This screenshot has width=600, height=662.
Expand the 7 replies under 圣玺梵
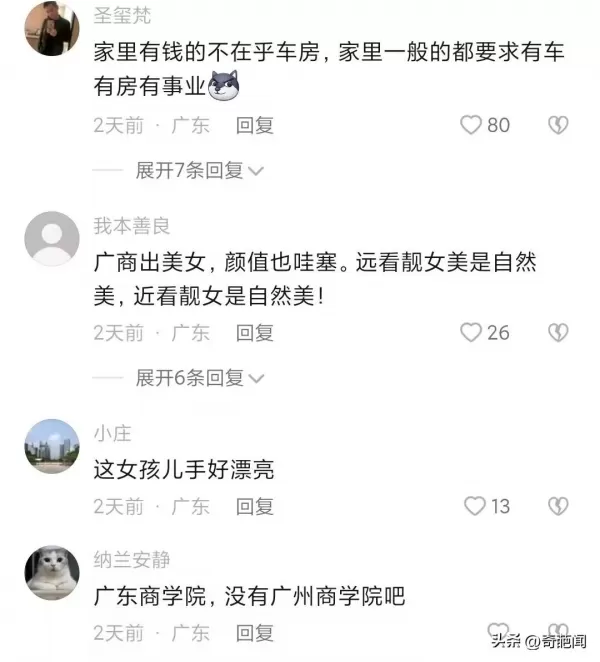click(199, 171)
